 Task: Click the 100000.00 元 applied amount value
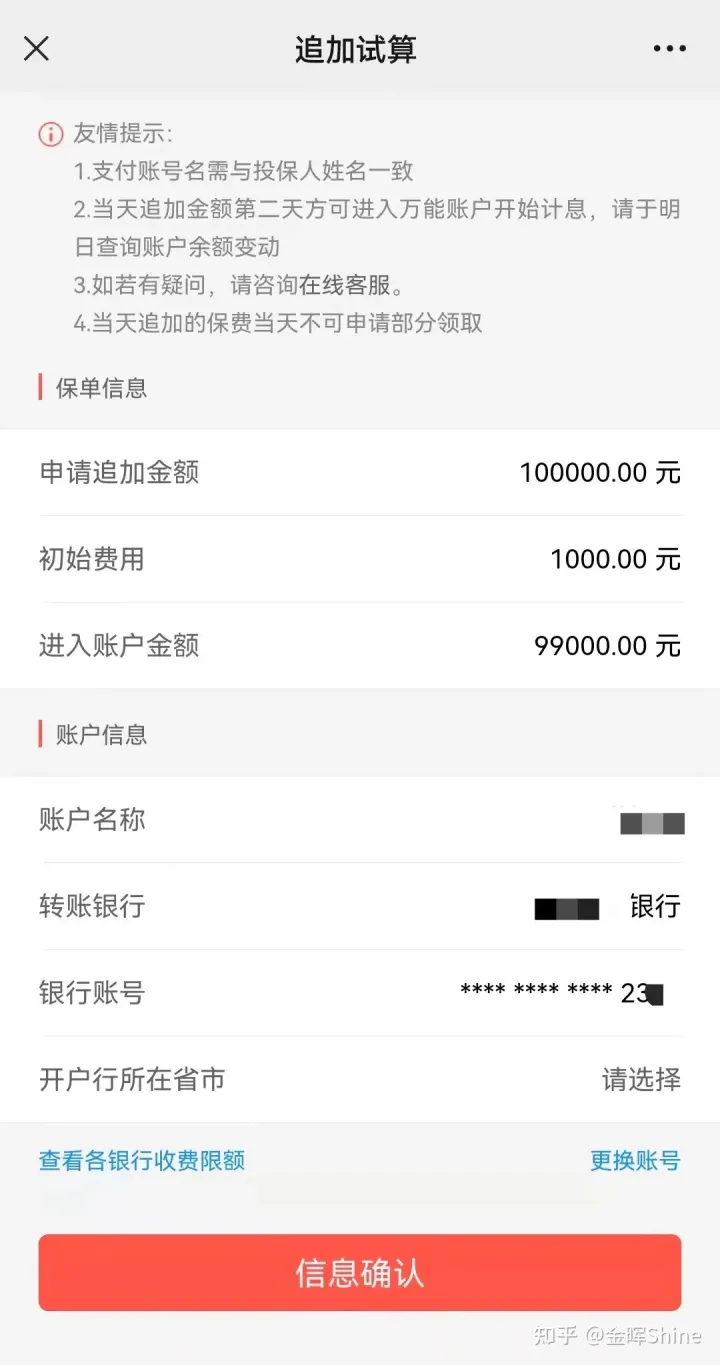tap(600, 473)
